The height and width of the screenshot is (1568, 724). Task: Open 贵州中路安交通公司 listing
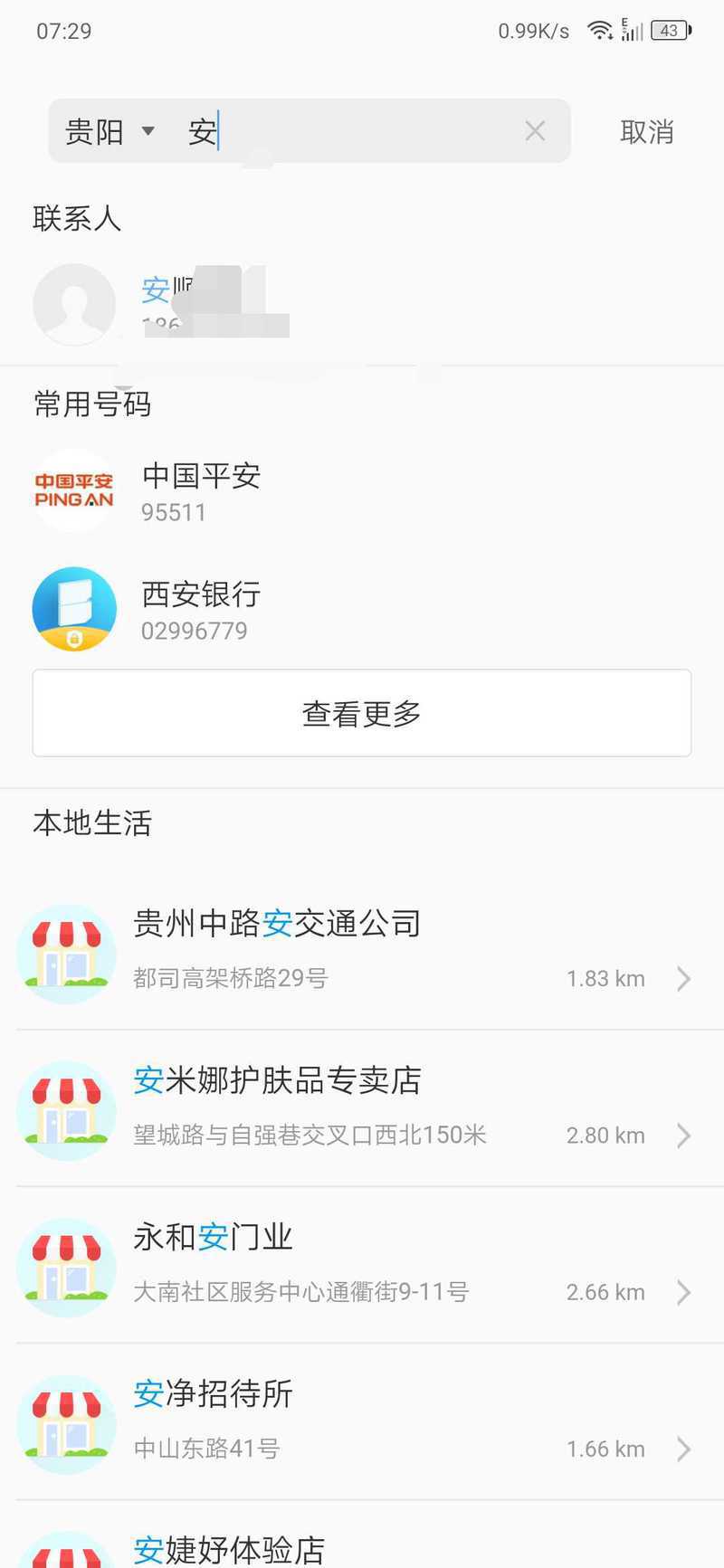point(362,952)
